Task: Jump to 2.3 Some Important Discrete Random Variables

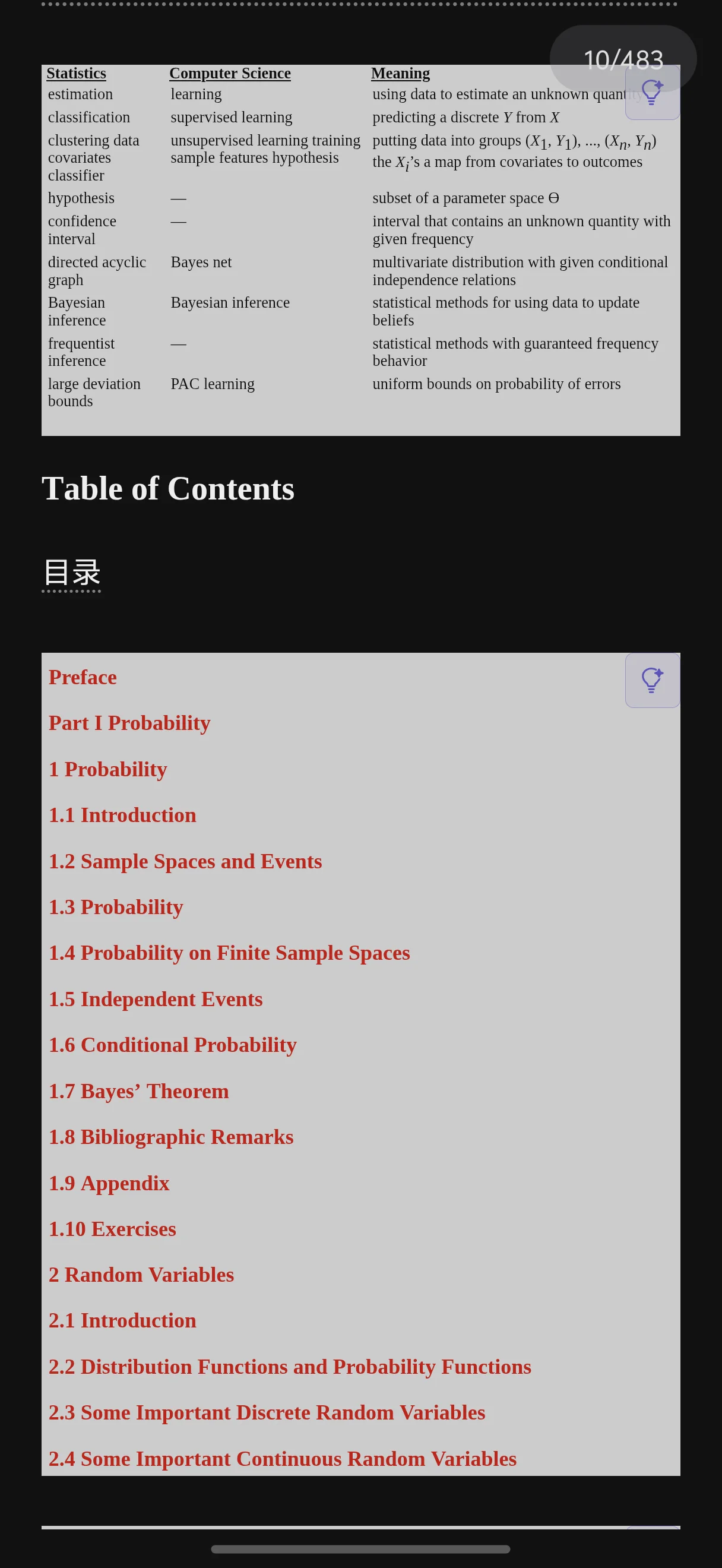Action: point(267,1412)
